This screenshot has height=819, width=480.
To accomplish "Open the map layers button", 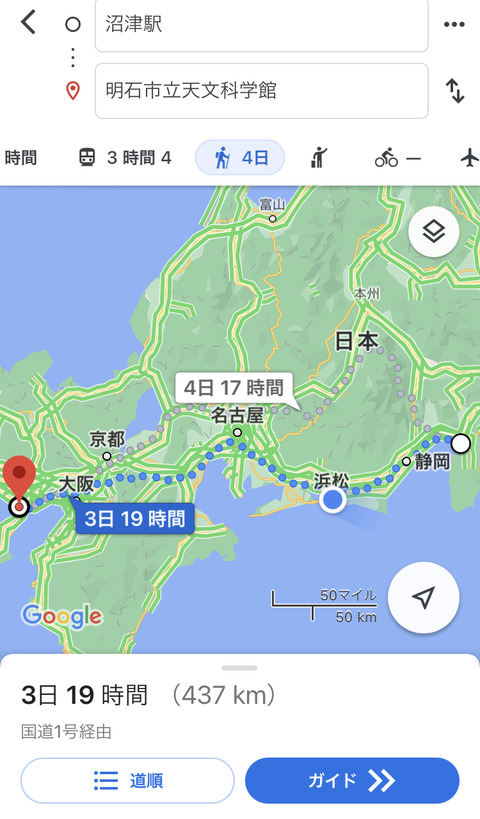I will coord(434,231).
